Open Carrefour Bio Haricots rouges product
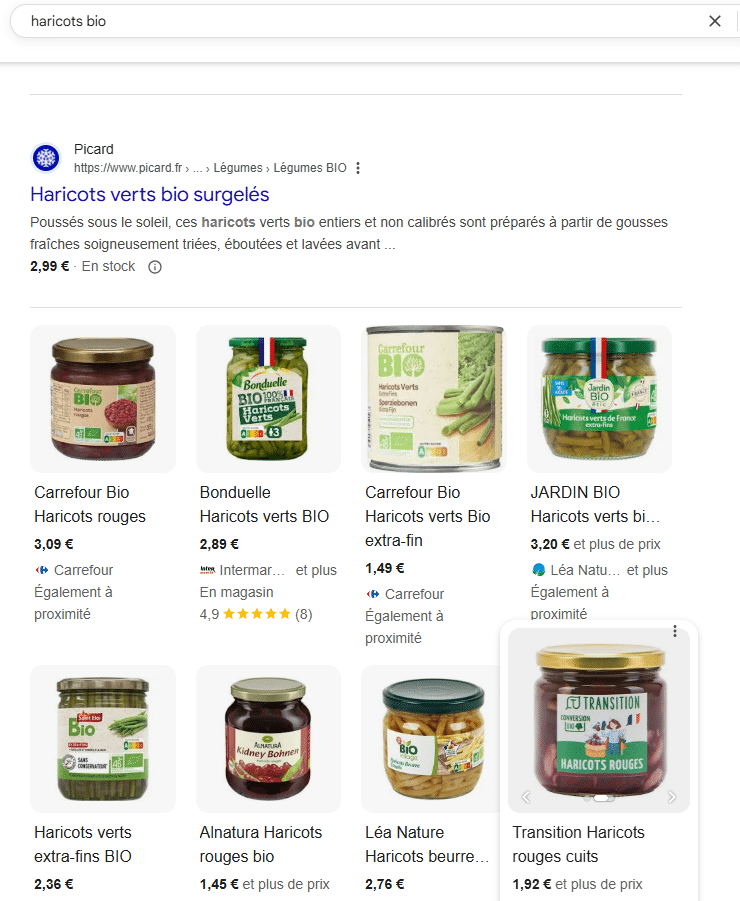The image size is (740, 901). pyautogui.click(x=103, y=398)
